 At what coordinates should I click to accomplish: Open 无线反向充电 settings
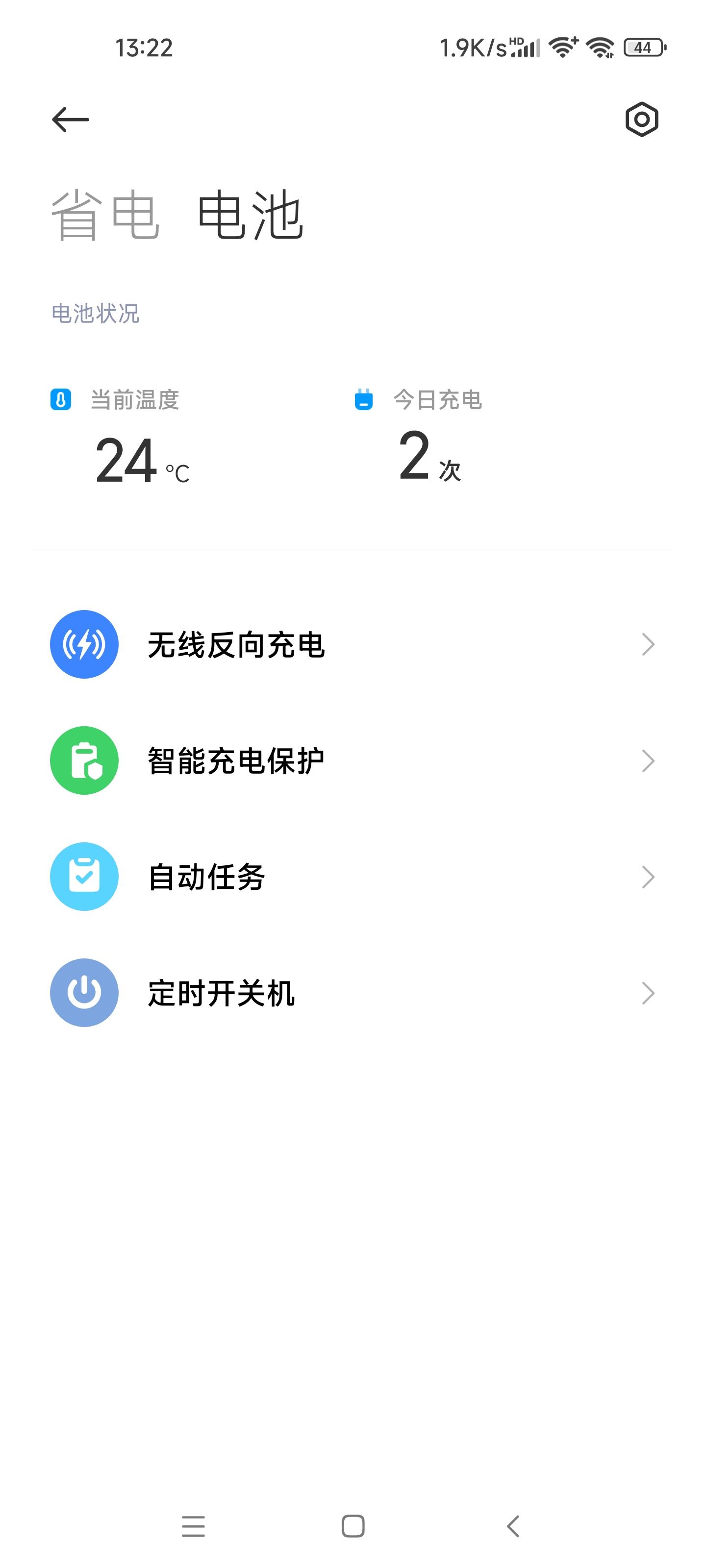click(353, 644)
